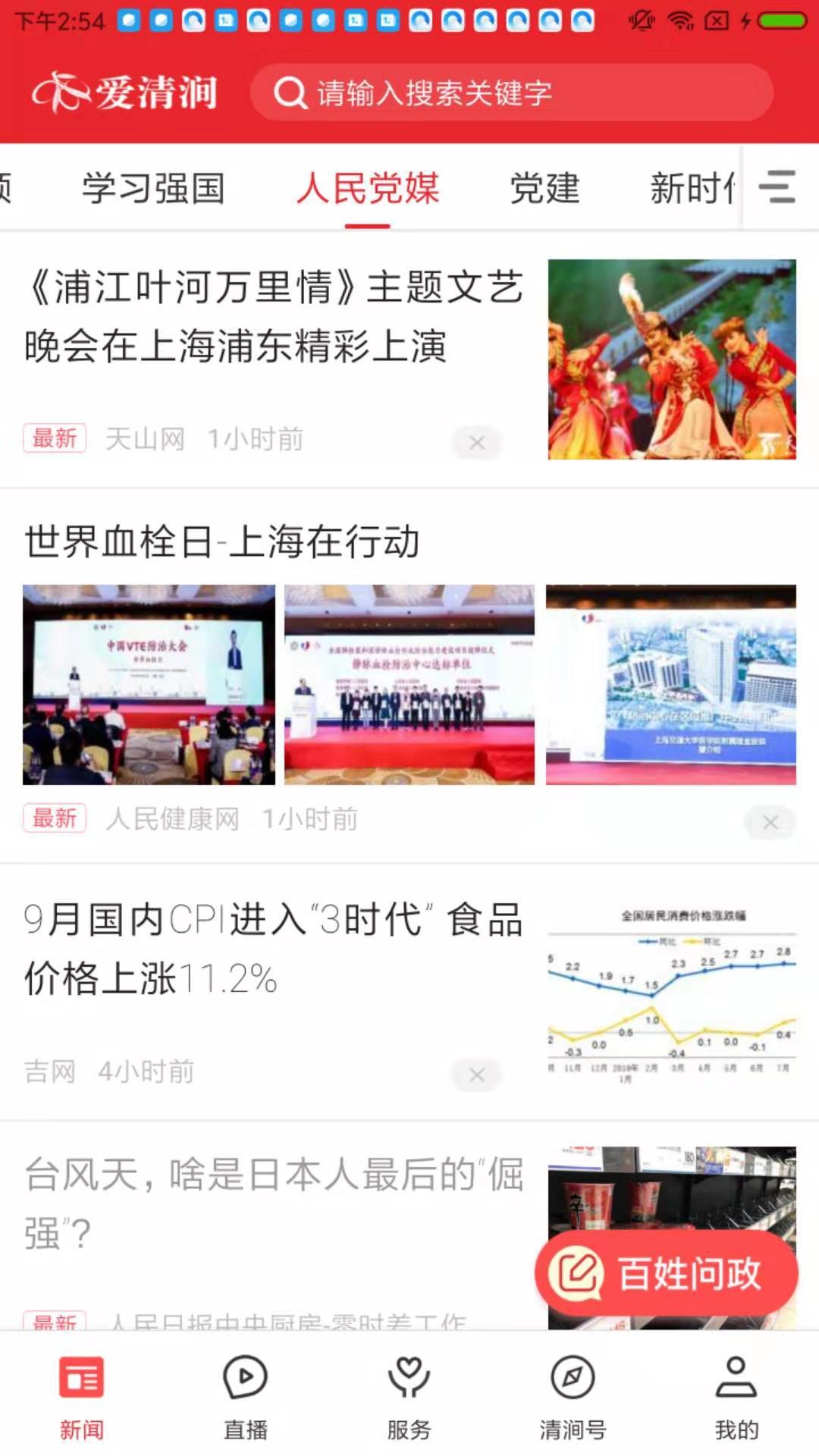This screenshot has height=1456, width=819.
Task: Dismiss the 人民健康网 news item
Action: tap(770, 822)
